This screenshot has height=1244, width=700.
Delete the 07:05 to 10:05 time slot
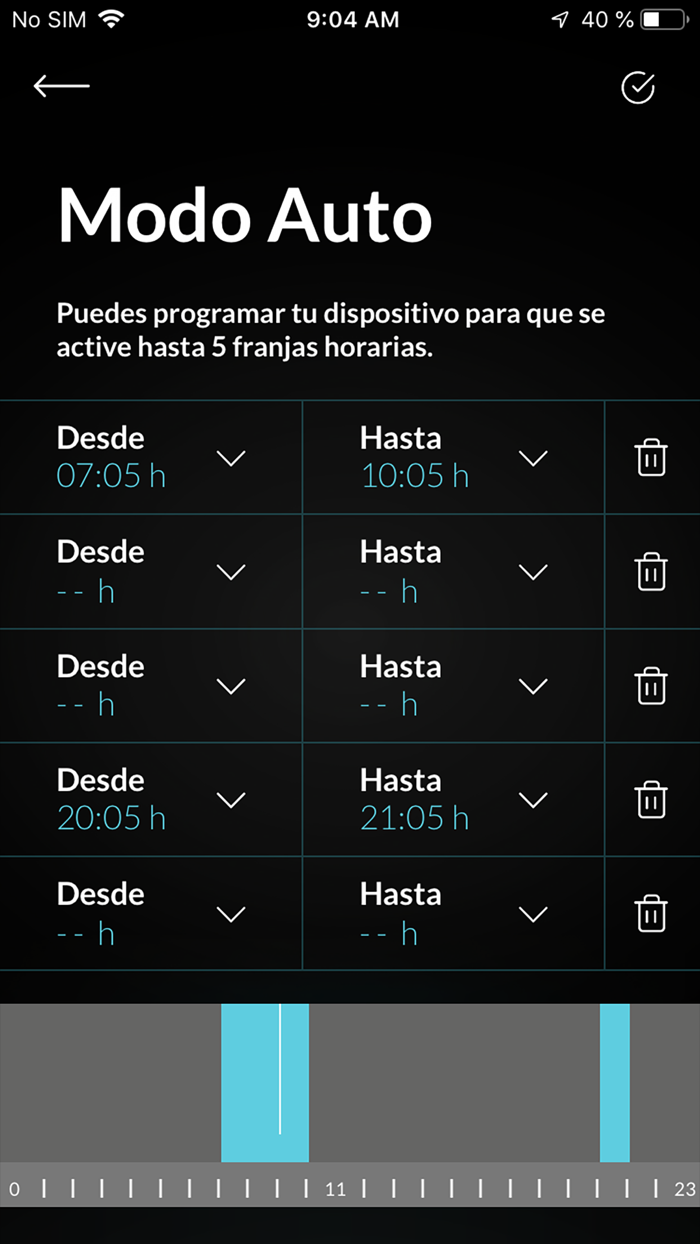pyautogui.click(x=651, y=458)
